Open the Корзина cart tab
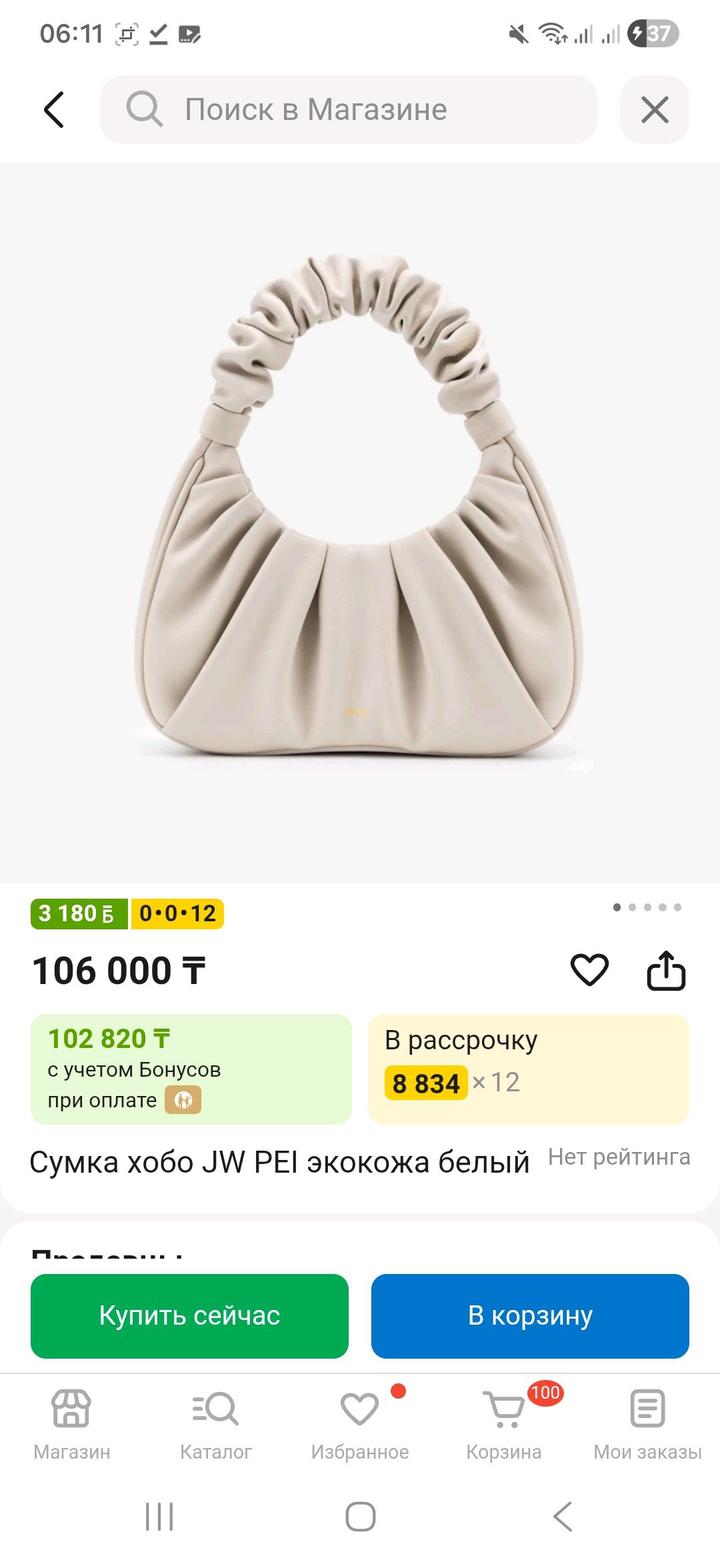 pyautogui.click(x=504, y=1424)
